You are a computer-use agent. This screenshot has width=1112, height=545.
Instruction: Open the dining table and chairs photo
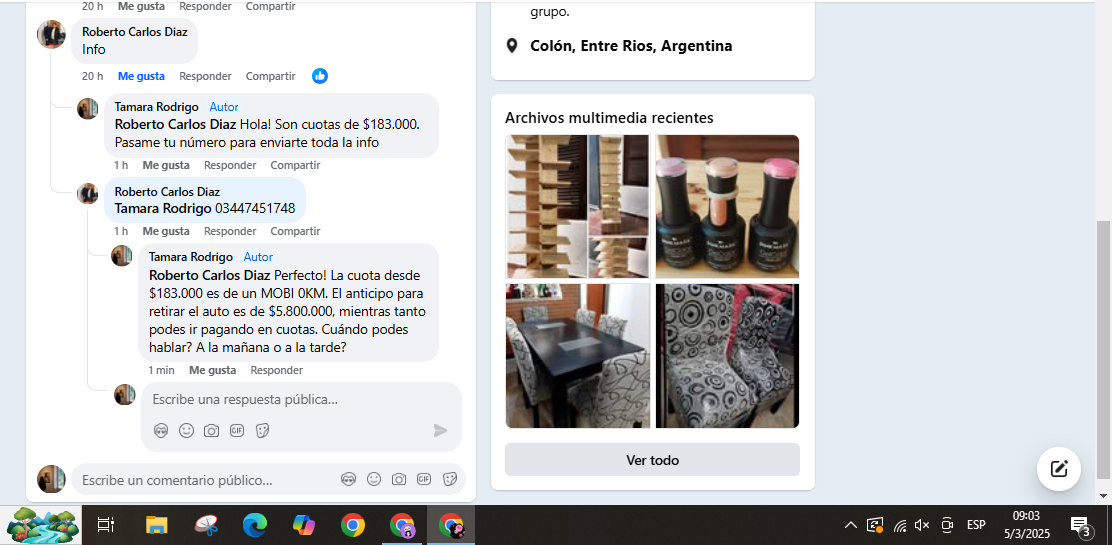coord(577,356)
